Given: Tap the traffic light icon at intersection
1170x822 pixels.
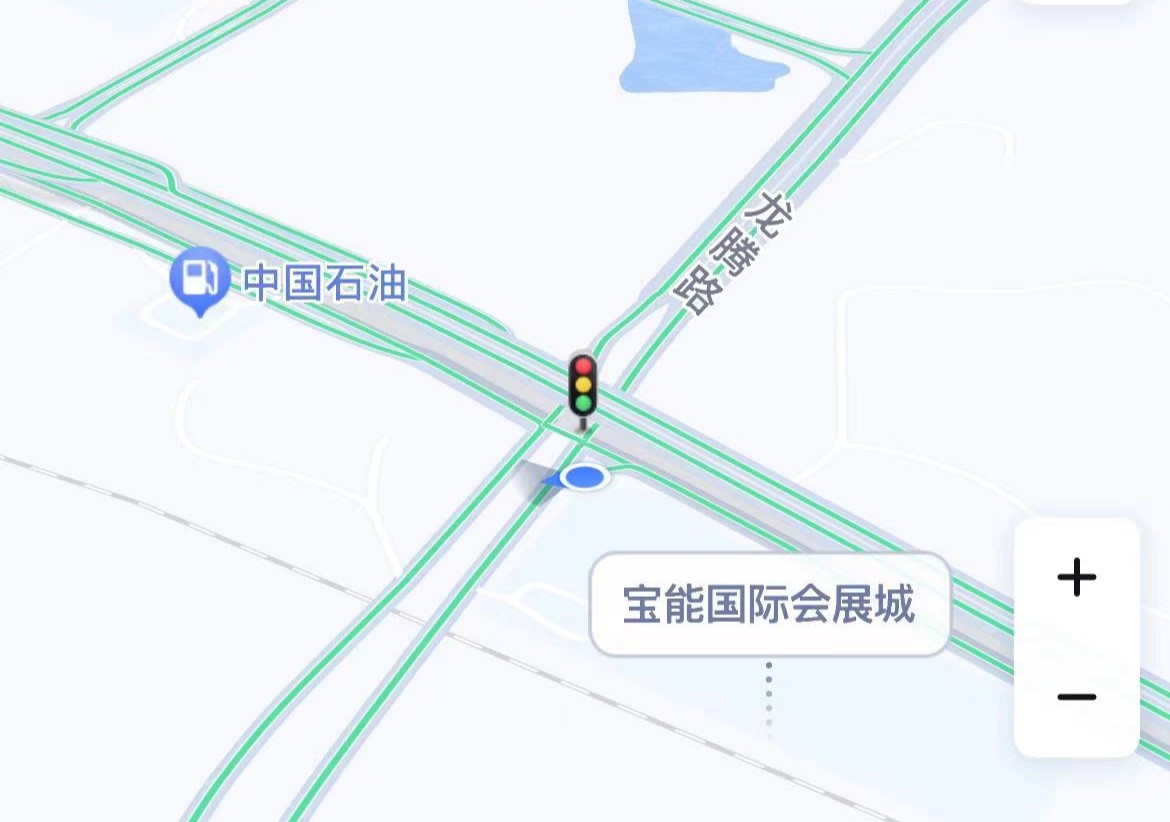Looking at the screenshot, I should pyautogui.click(x=582, y=385).
